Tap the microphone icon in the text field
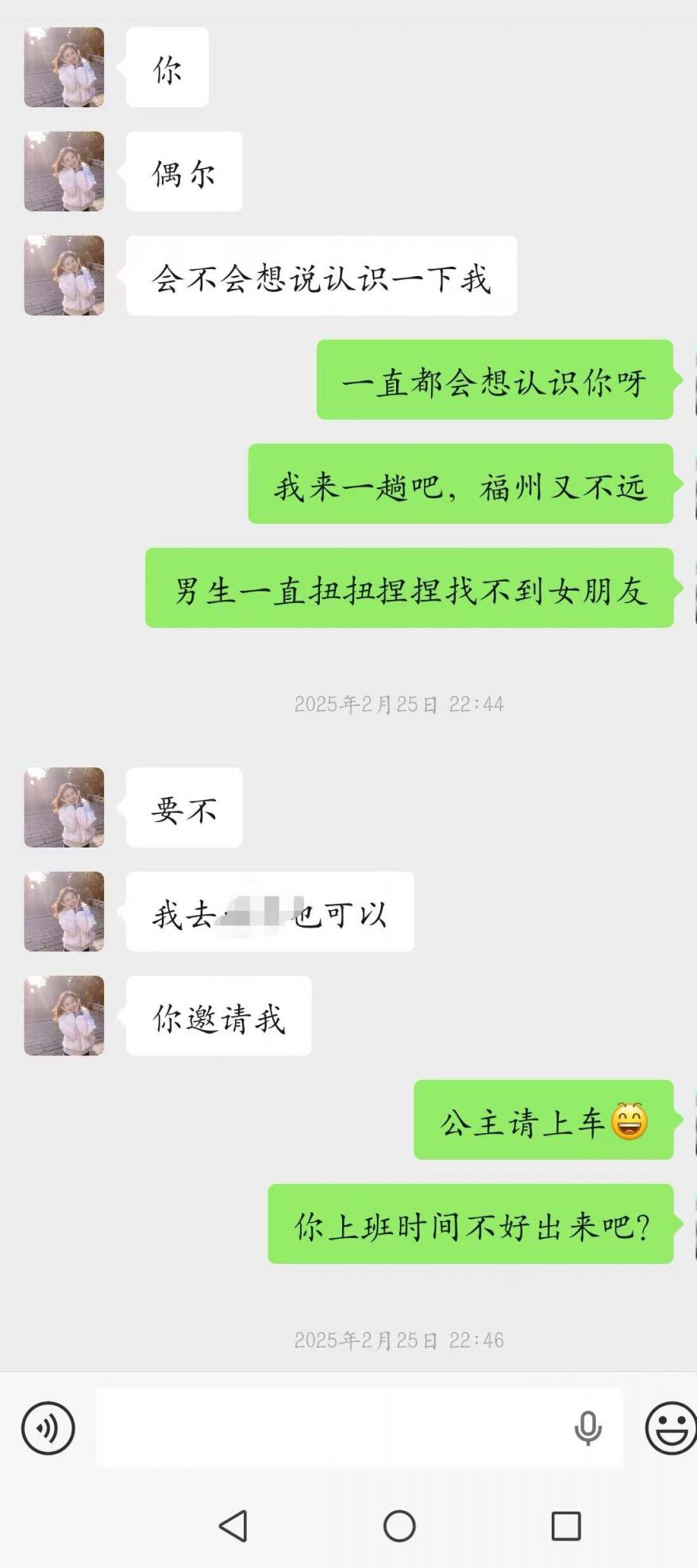 tap(587, 1428)
